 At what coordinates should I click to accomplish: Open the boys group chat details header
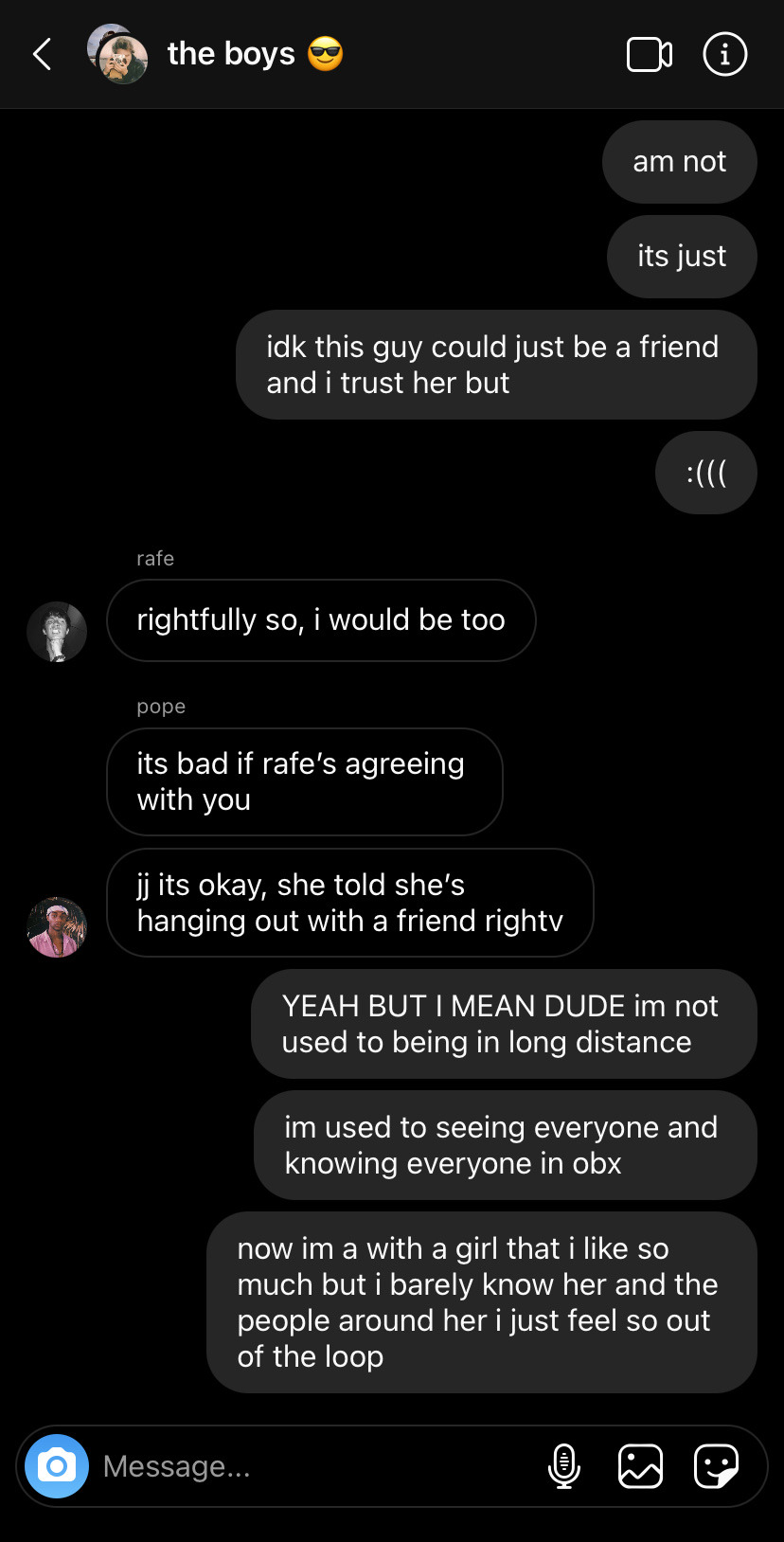point(230,54)
